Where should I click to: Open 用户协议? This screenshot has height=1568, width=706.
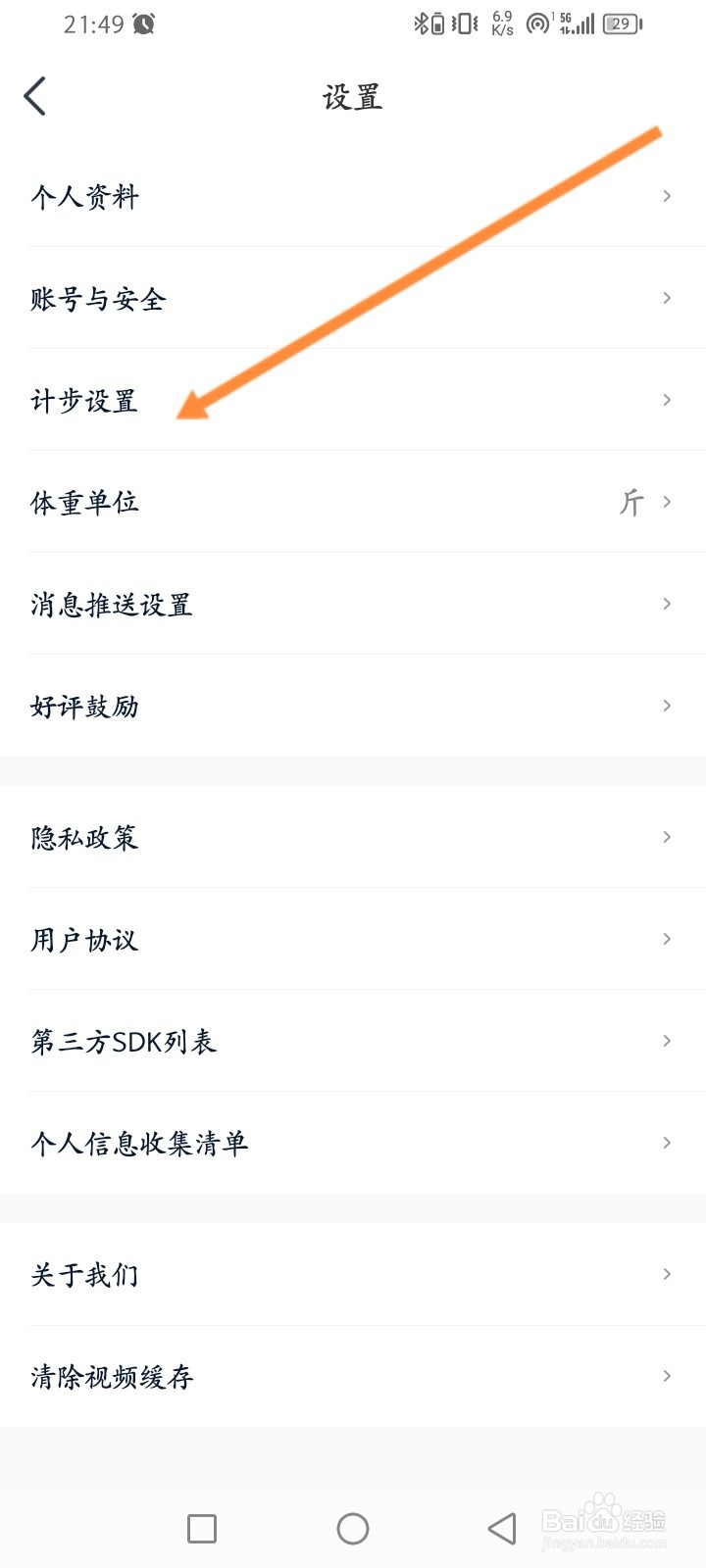353,939
